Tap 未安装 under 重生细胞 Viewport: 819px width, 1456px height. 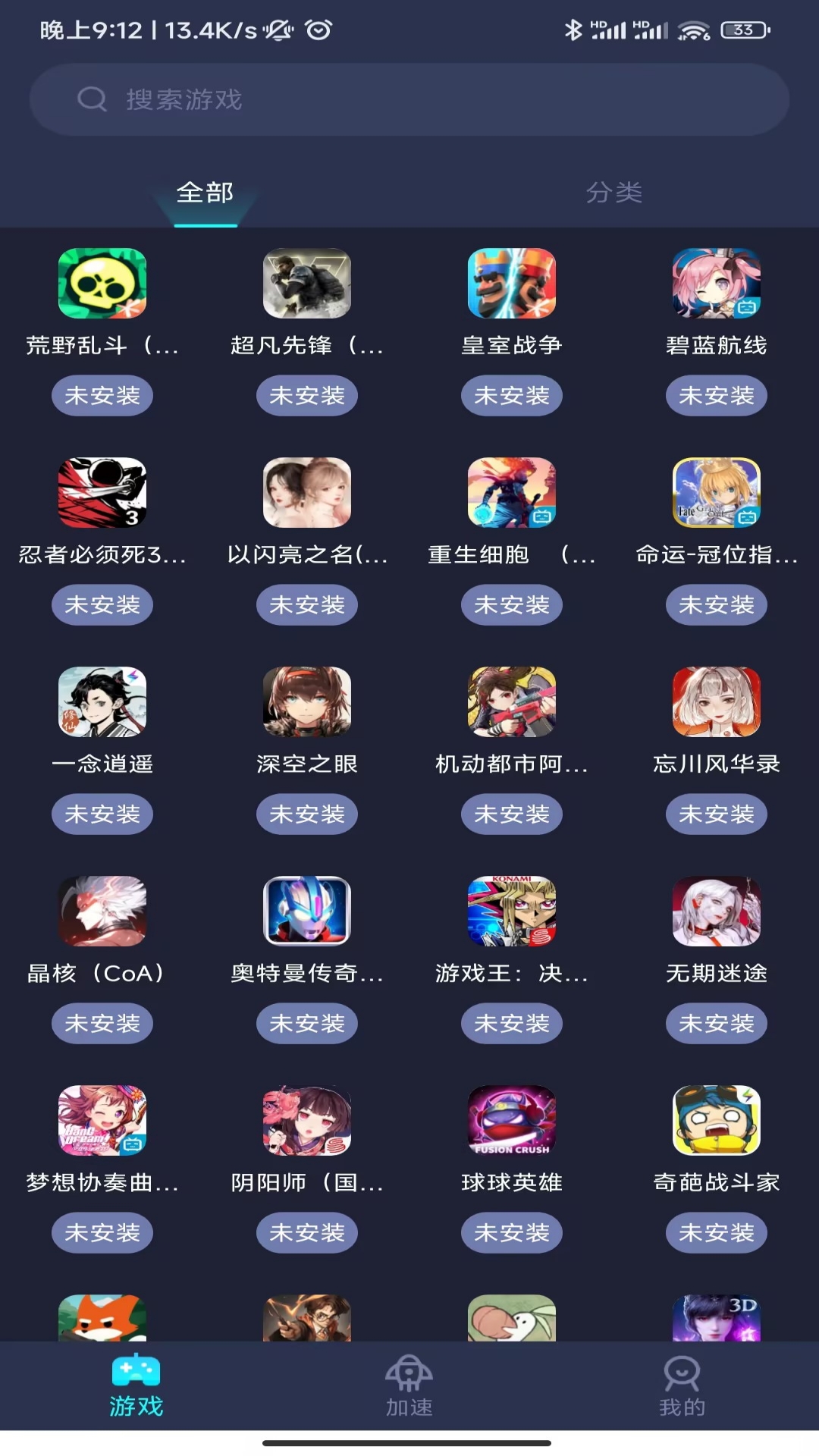512,605
